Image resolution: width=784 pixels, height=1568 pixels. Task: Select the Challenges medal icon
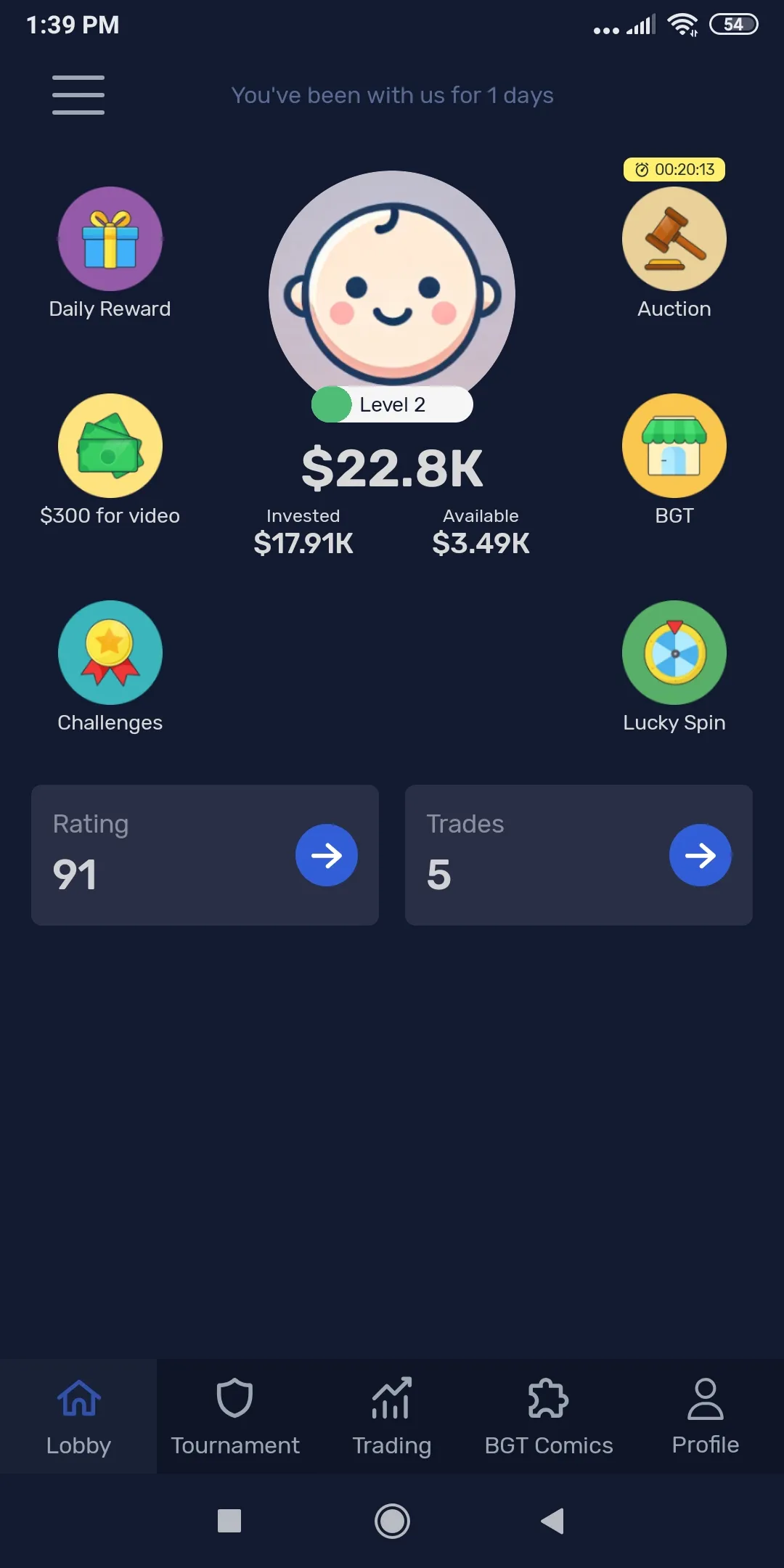[110, 653]
